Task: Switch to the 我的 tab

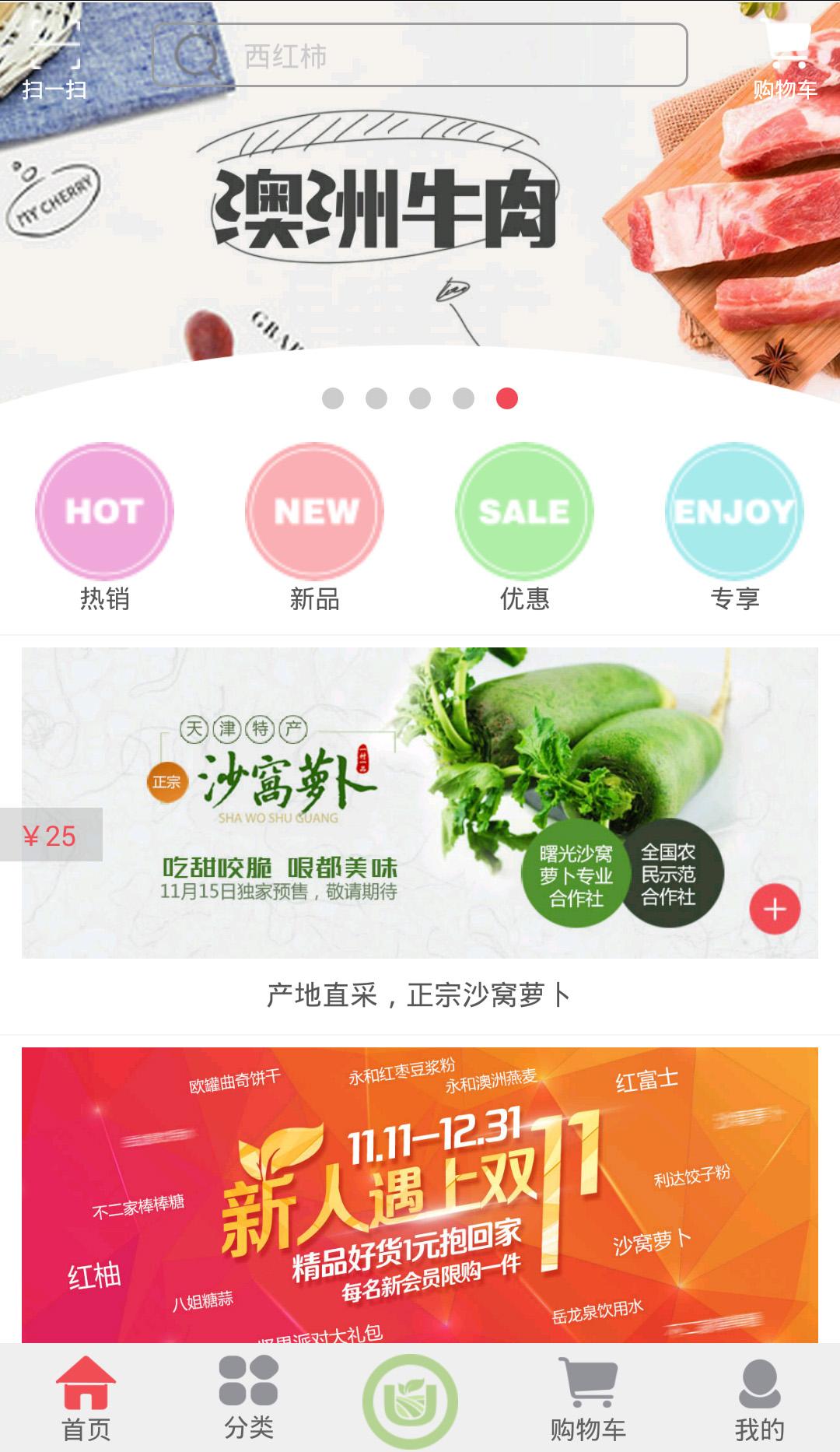Action: point(759,1398)
